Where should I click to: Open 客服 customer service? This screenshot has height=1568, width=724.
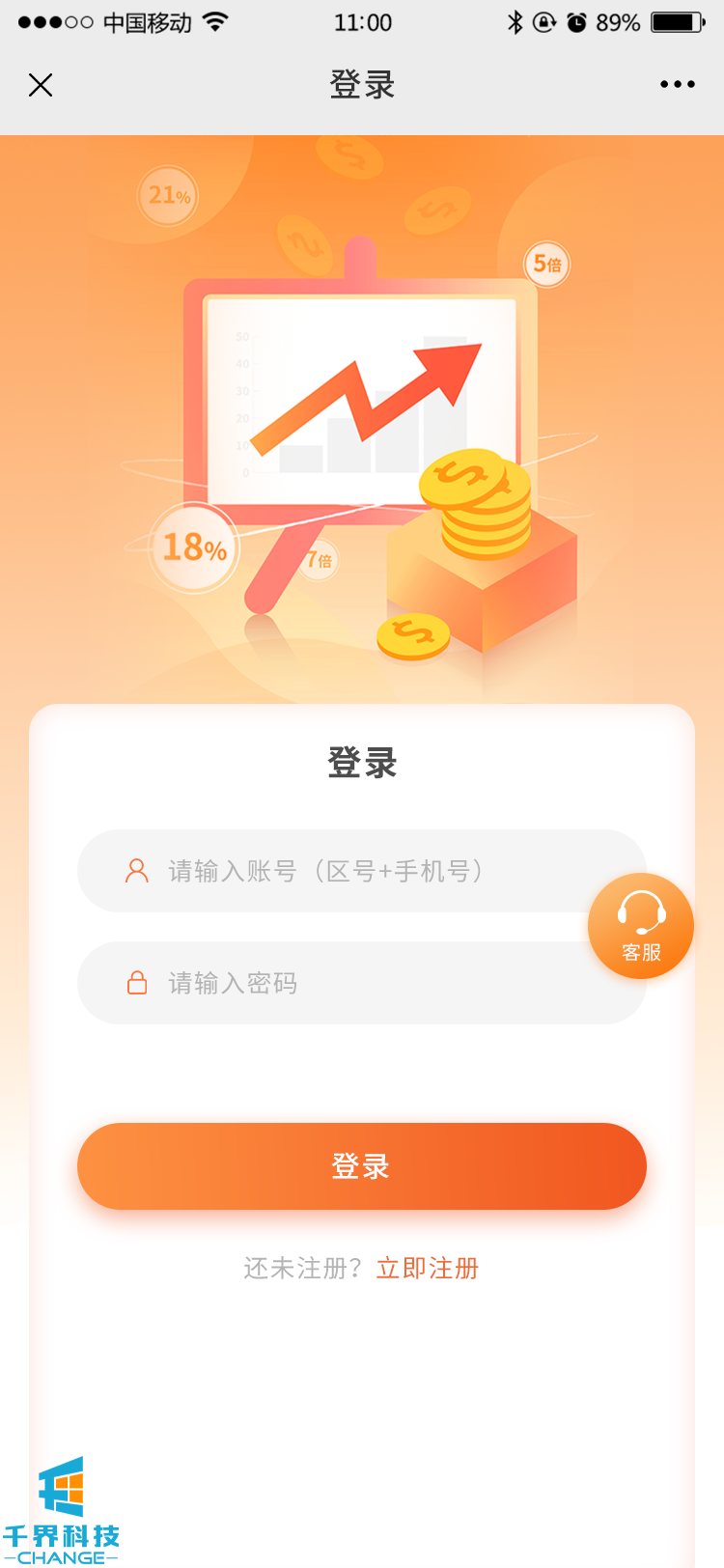click(641, 926)
